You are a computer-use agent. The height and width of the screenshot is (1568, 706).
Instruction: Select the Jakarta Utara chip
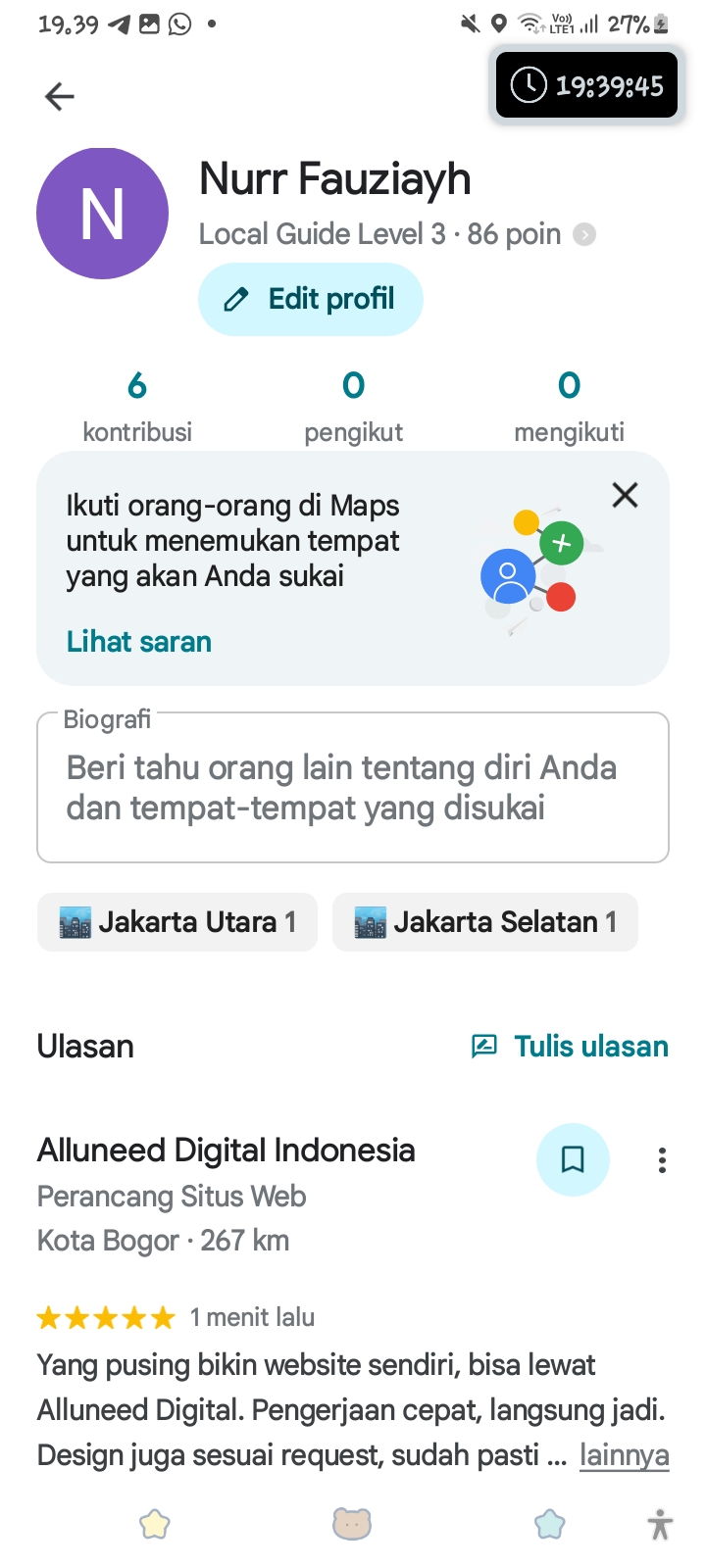tap(177, 922)
